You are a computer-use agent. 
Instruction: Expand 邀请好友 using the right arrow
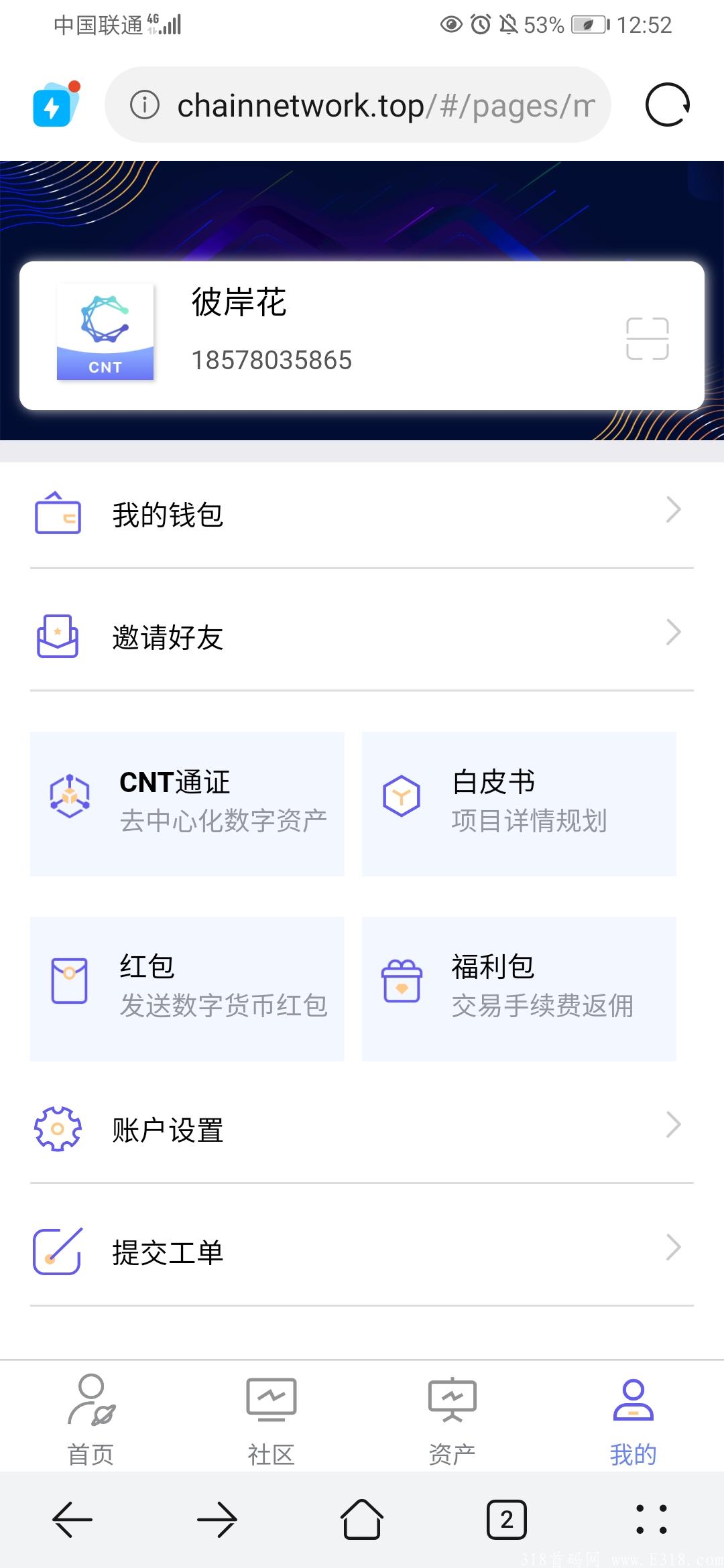tap(674, 633)
